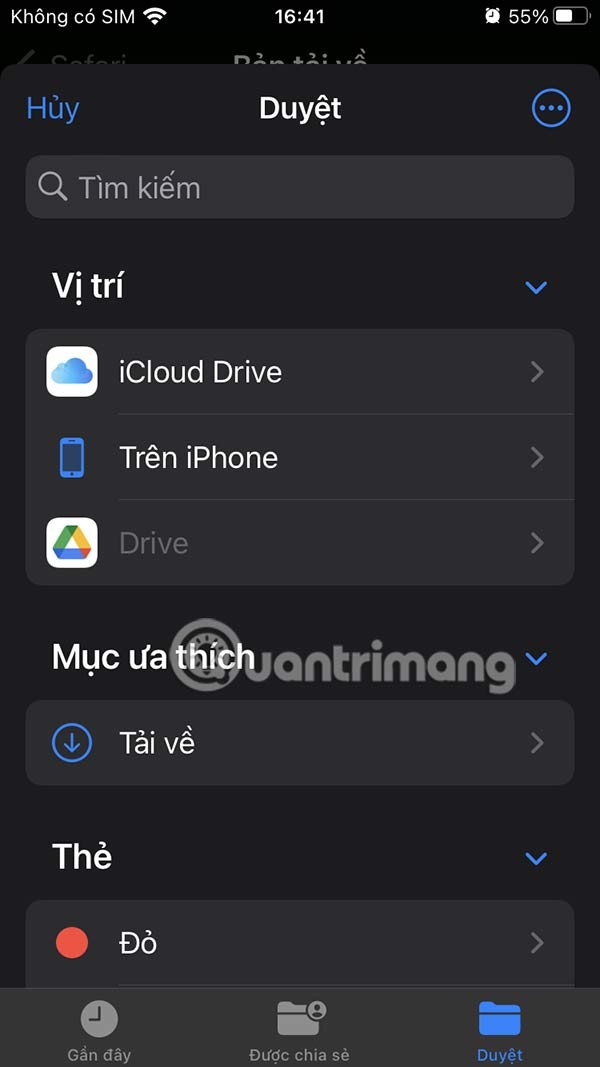Screen dimensions: 600x1067
Task: Collapse the Mục ưa thích section
Action: [536, 659]
